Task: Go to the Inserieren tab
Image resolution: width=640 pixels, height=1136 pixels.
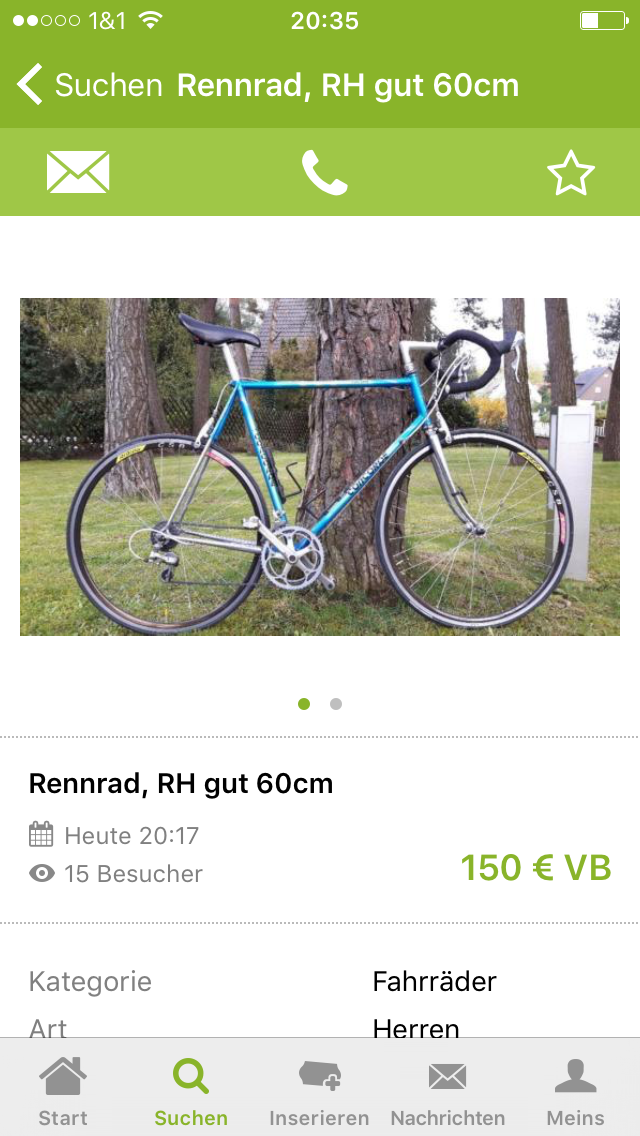Action: tap(319, 1090)
